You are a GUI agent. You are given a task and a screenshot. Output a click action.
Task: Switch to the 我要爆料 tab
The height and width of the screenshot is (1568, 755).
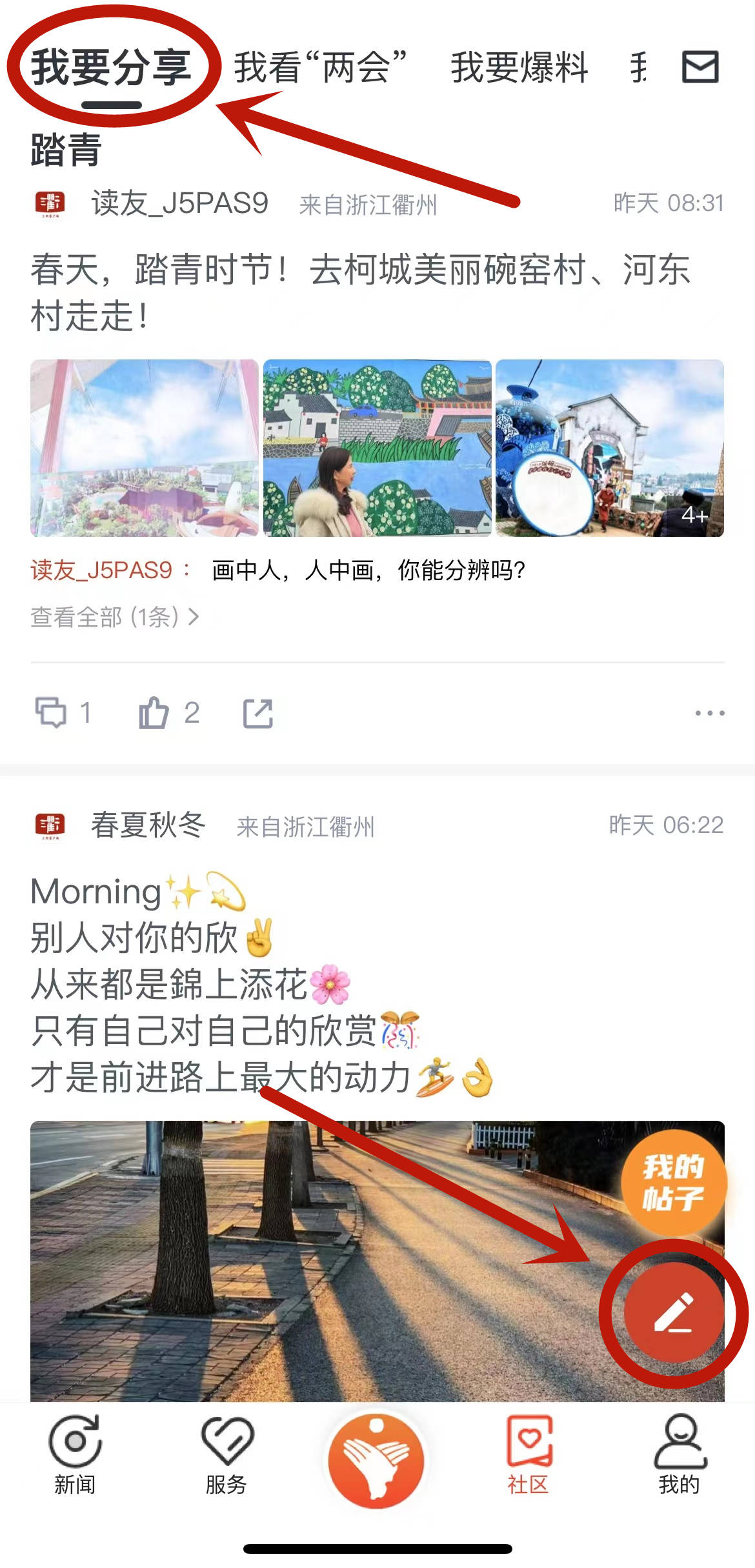(519, 68)
